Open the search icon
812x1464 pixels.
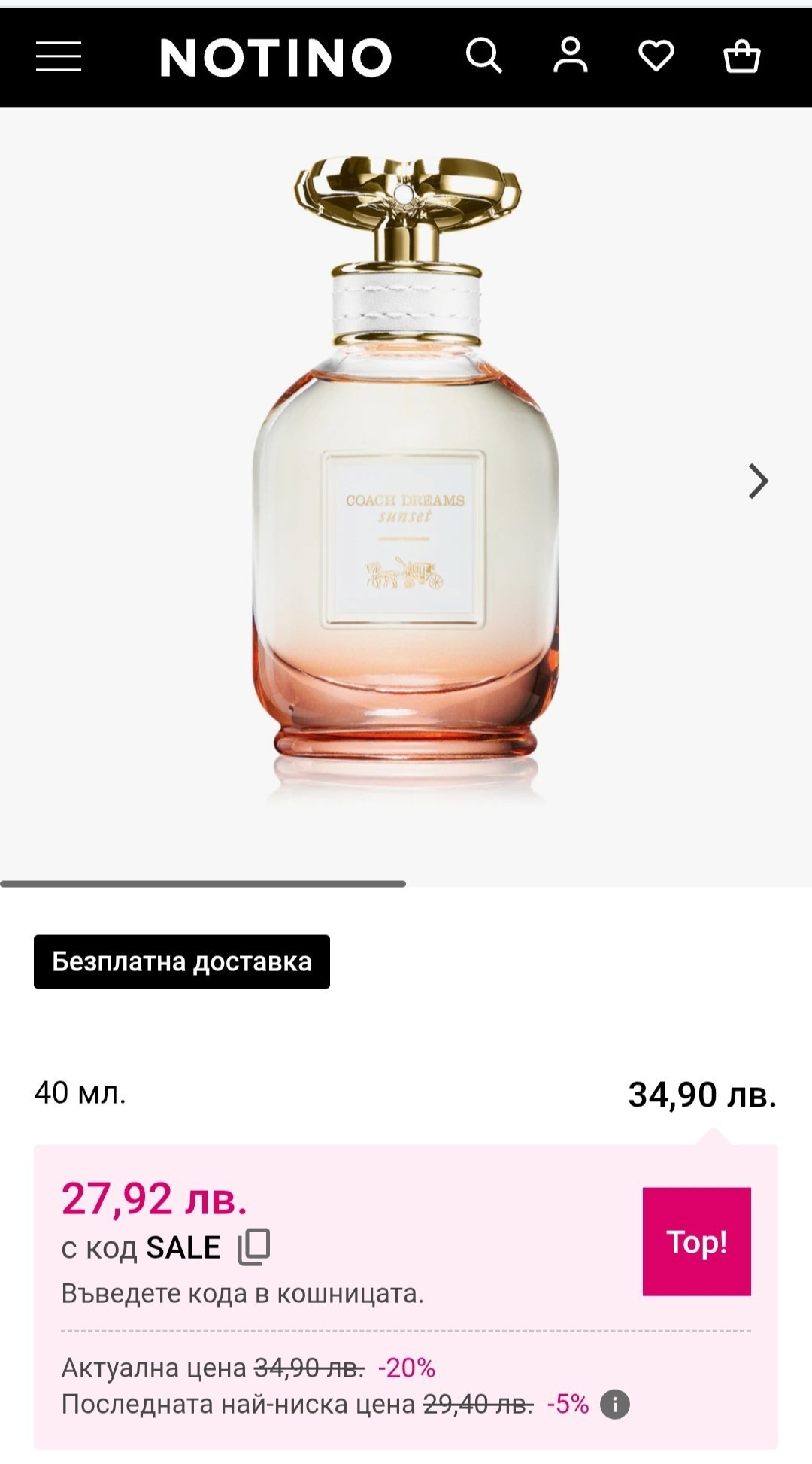pyautogui.click(x=483, y=56)
